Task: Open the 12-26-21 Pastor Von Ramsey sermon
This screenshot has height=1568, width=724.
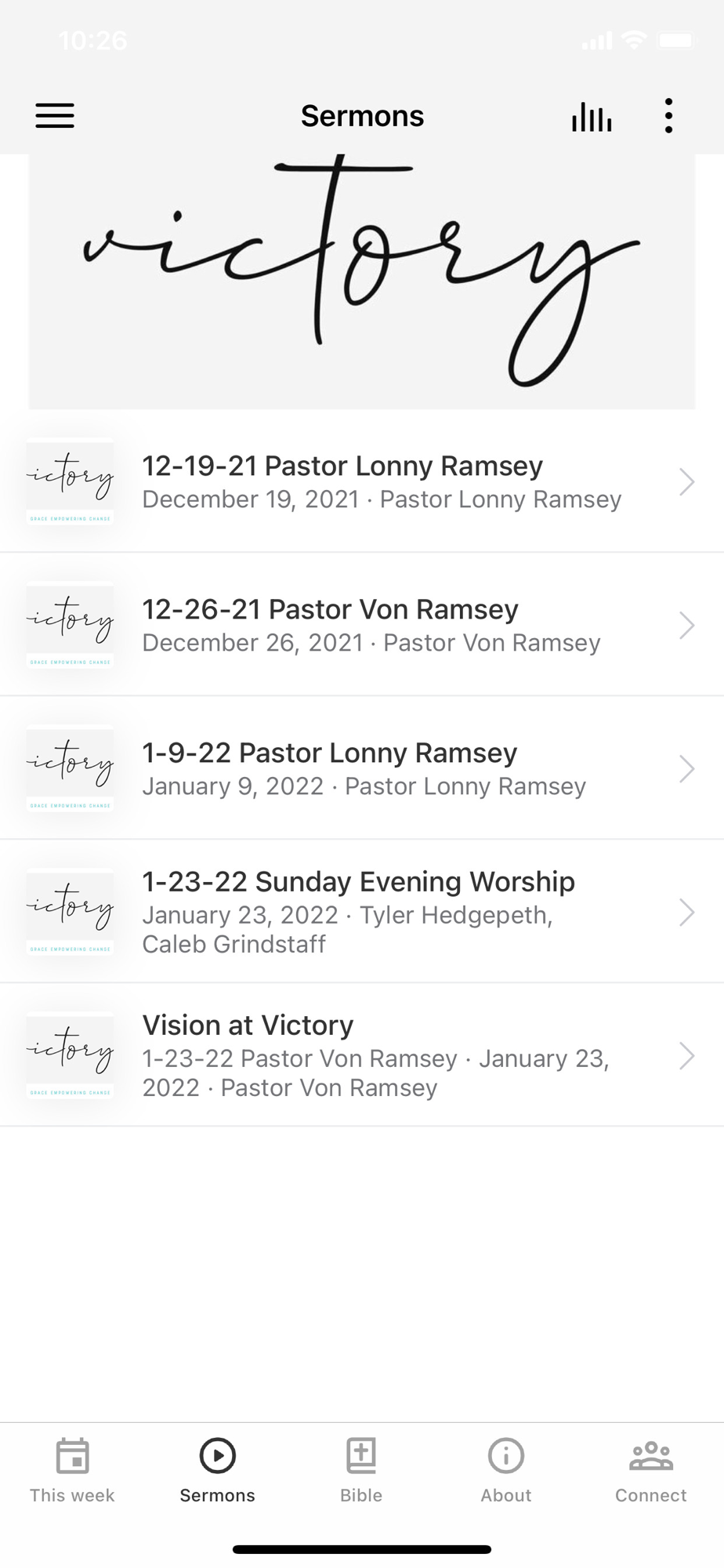Action: click(362, 625)
